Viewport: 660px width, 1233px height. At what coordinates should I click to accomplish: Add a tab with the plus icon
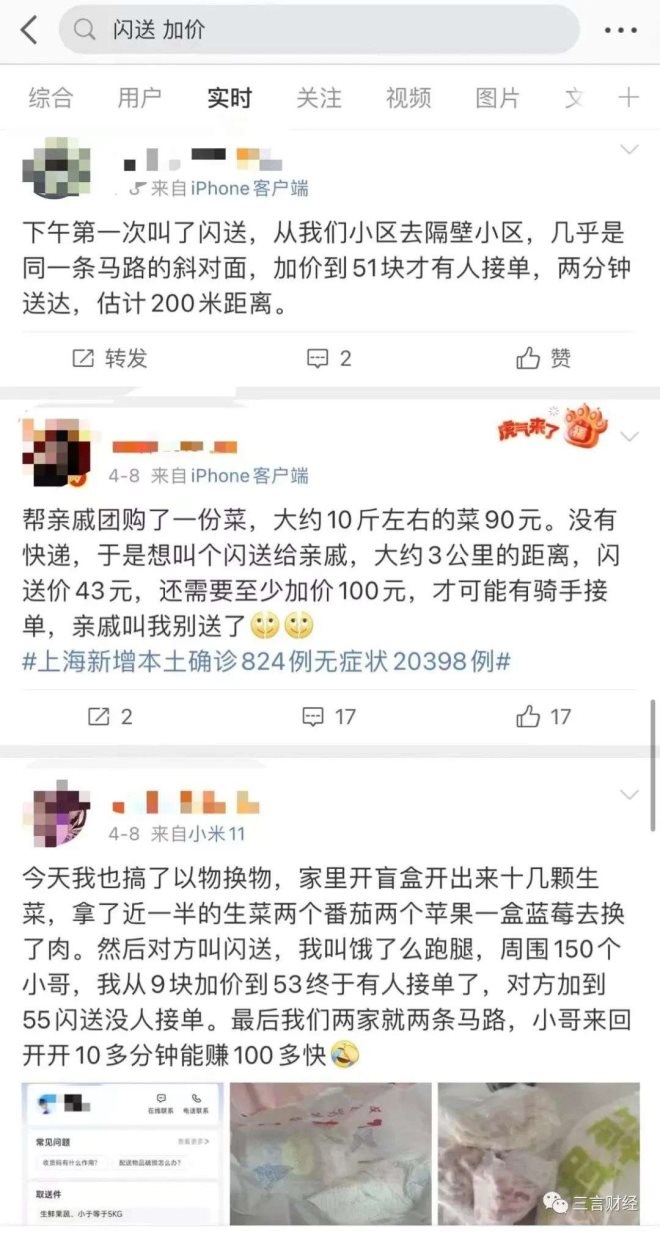(x=629, y=98)
